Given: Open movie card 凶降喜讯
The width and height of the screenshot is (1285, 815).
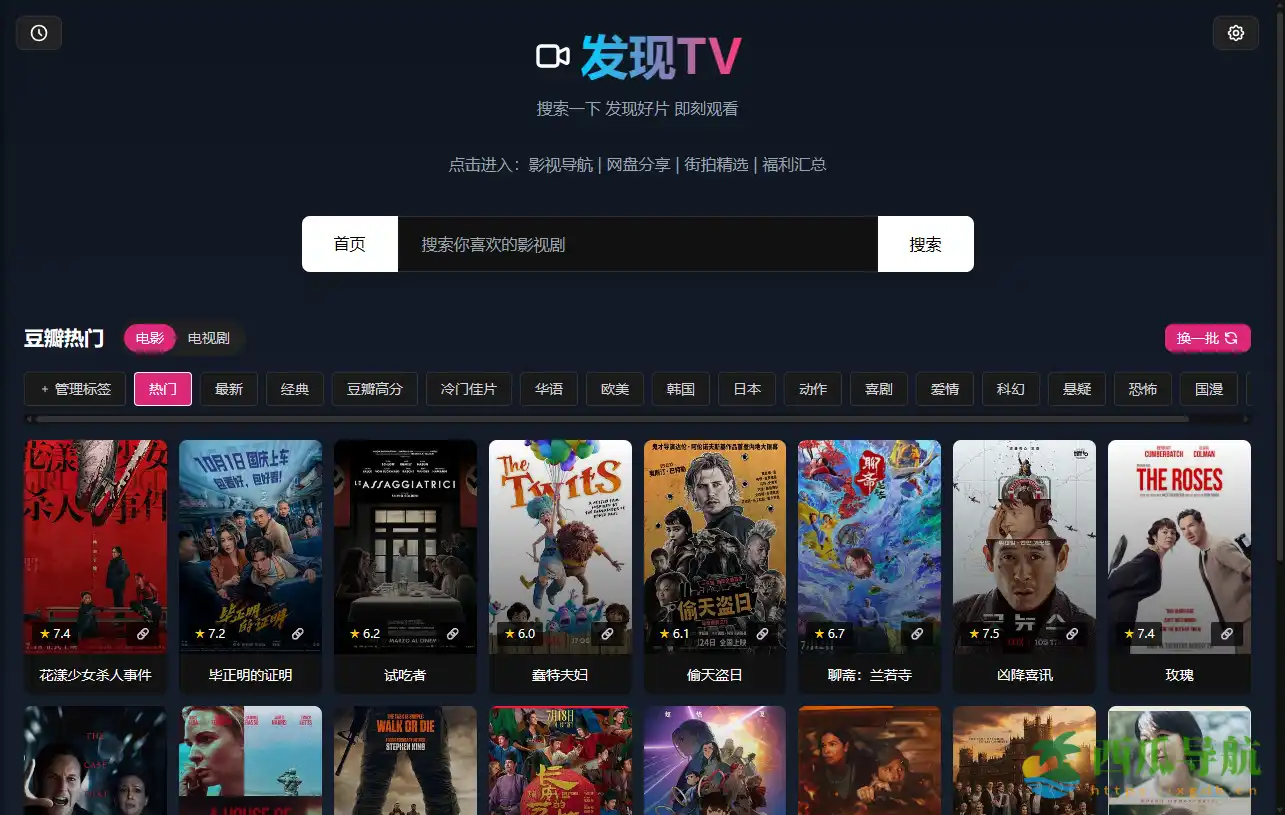Looking at the screenshot, I should (1024, 547).
